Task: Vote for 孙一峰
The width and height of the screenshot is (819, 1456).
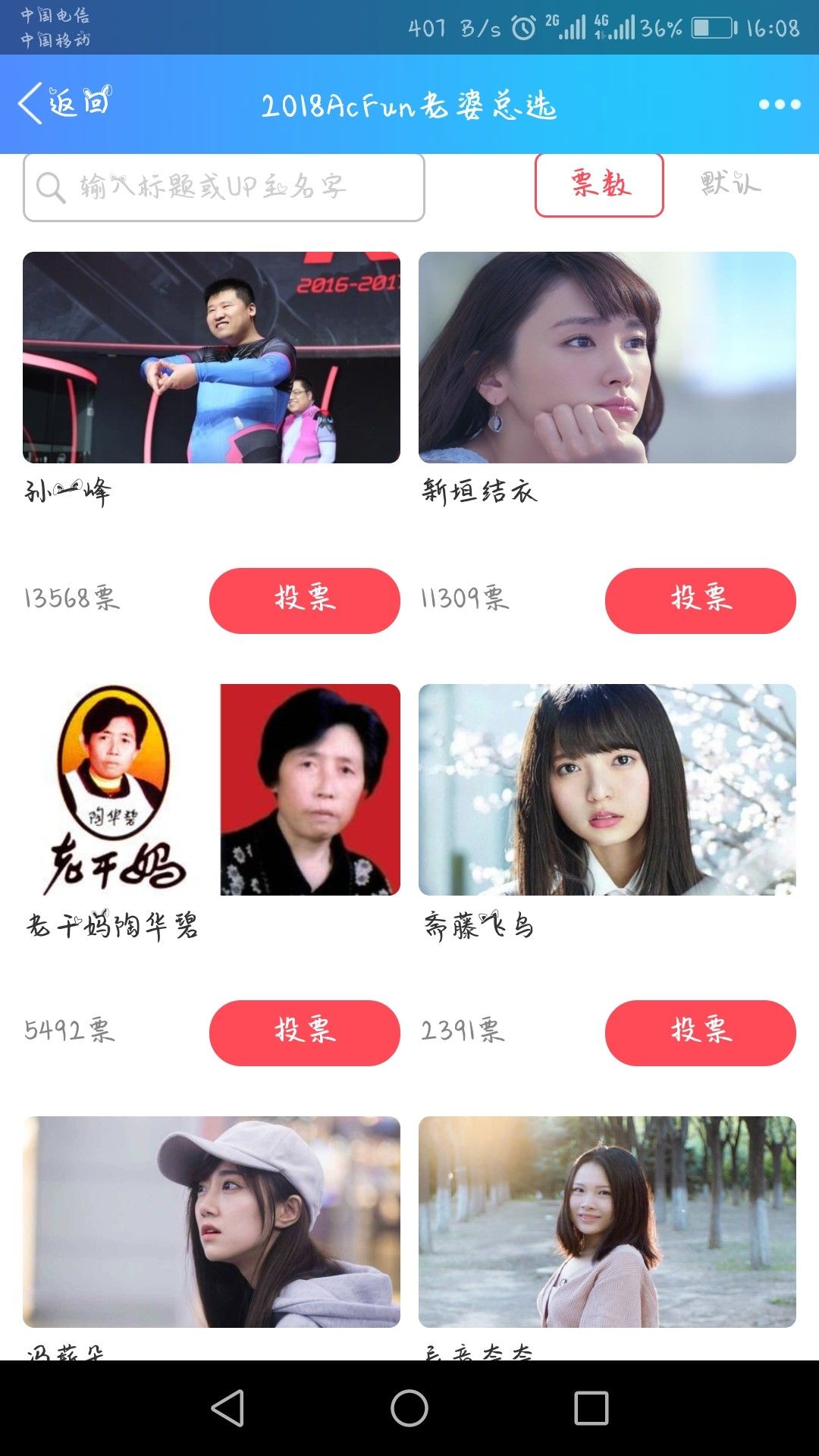Action: (x=304, y=600)
